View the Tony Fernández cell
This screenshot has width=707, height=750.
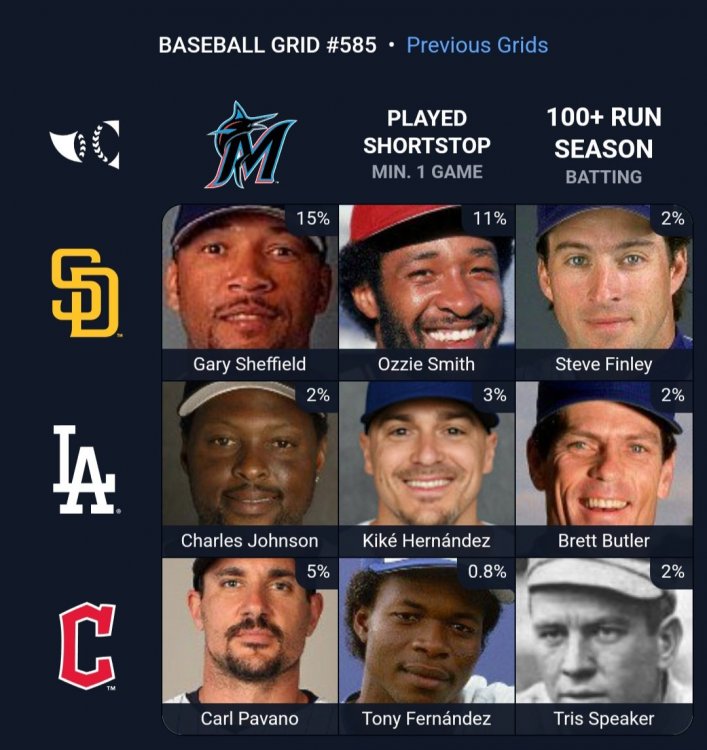426,645
